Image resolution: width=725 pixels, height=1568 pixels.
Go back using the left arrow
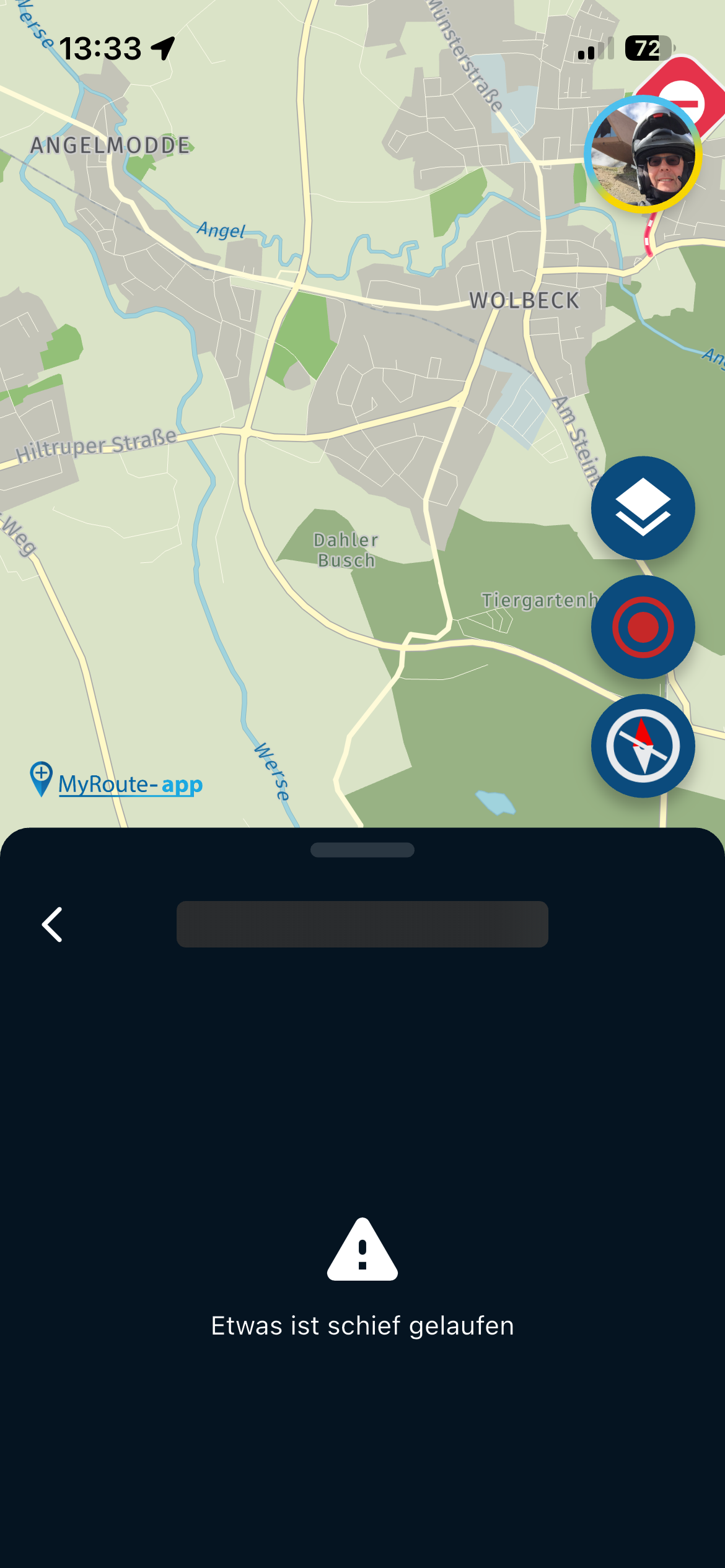click(53, 925)
